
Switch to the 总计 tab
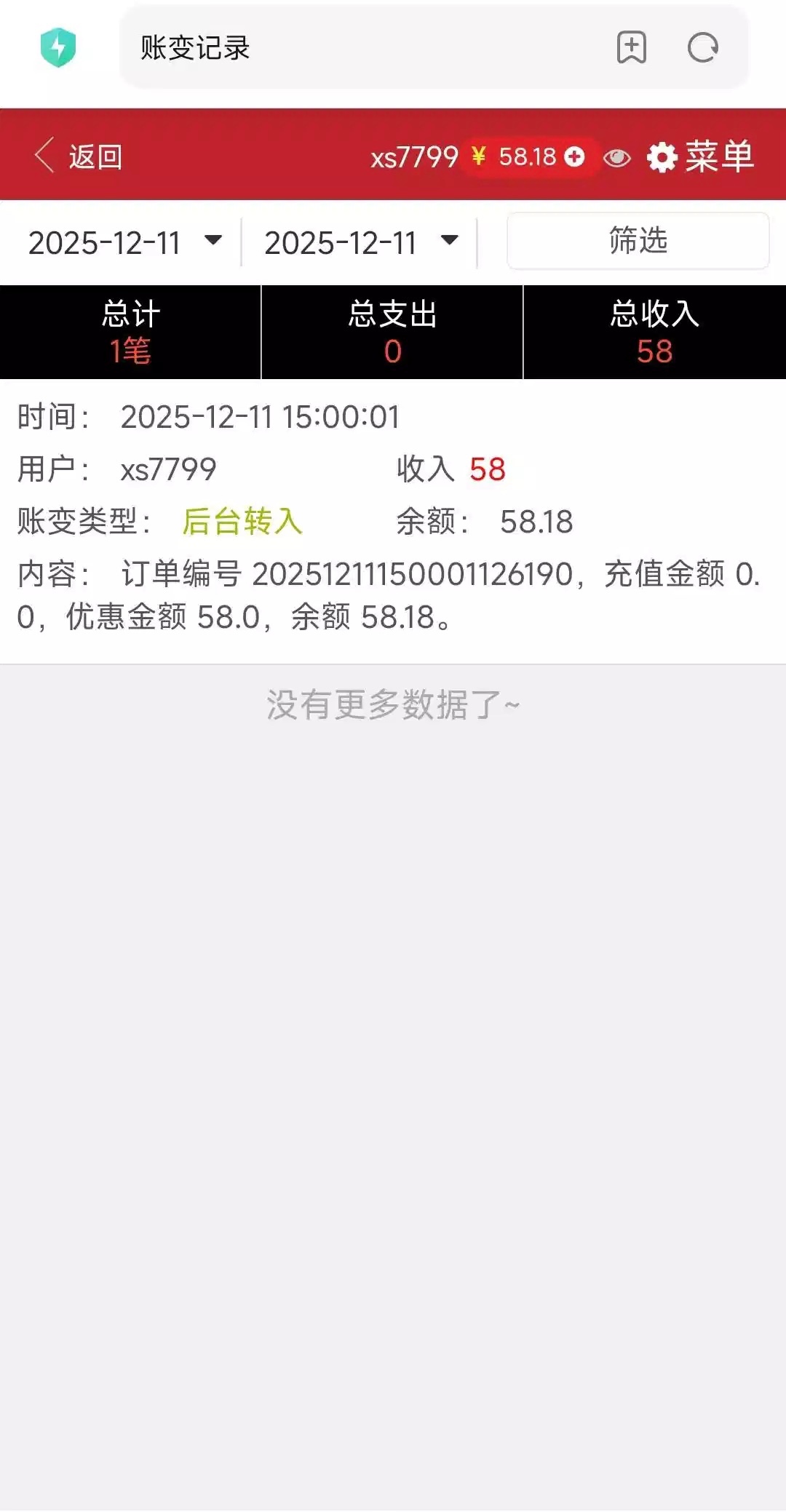pos(130,333)
